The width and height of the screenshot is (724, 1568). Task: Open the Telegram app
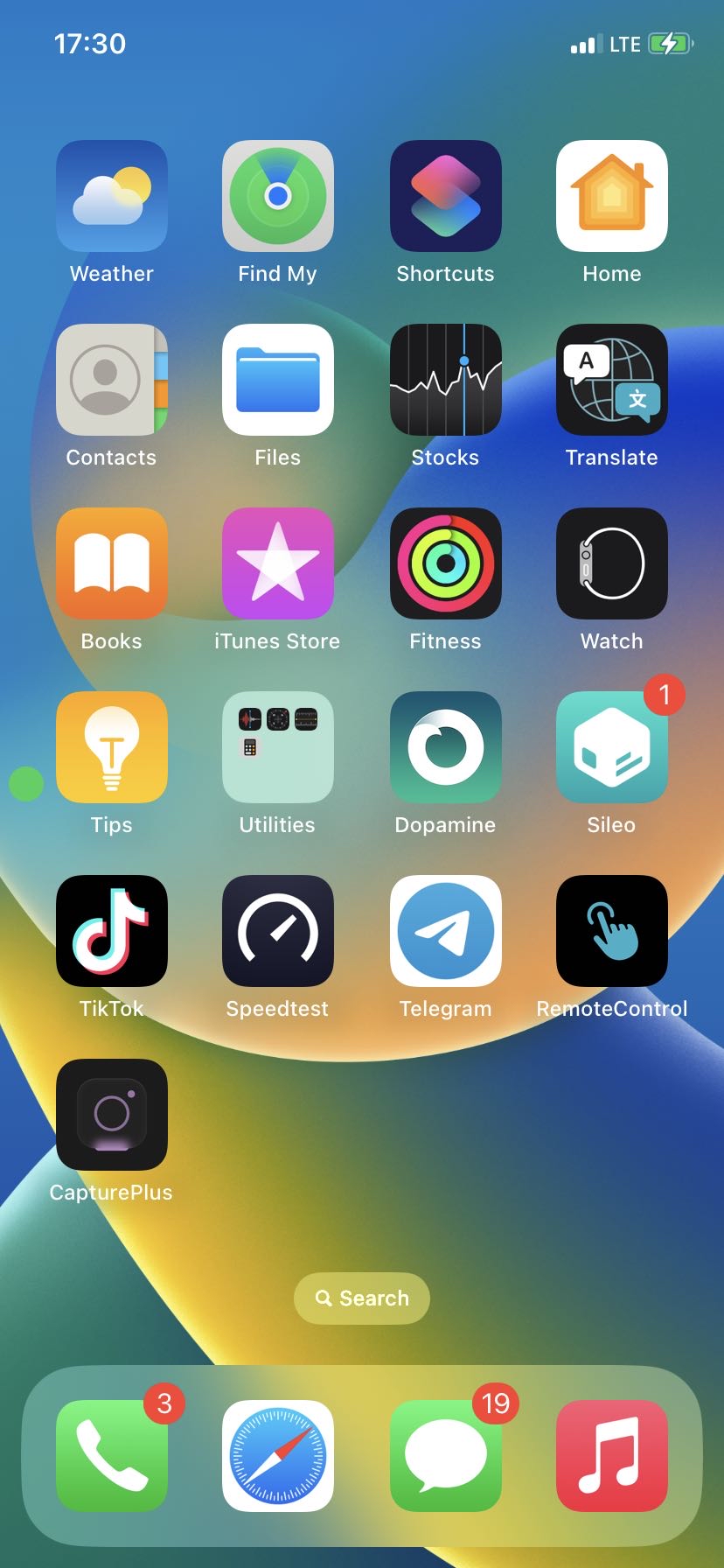click(x=446, y=931)
